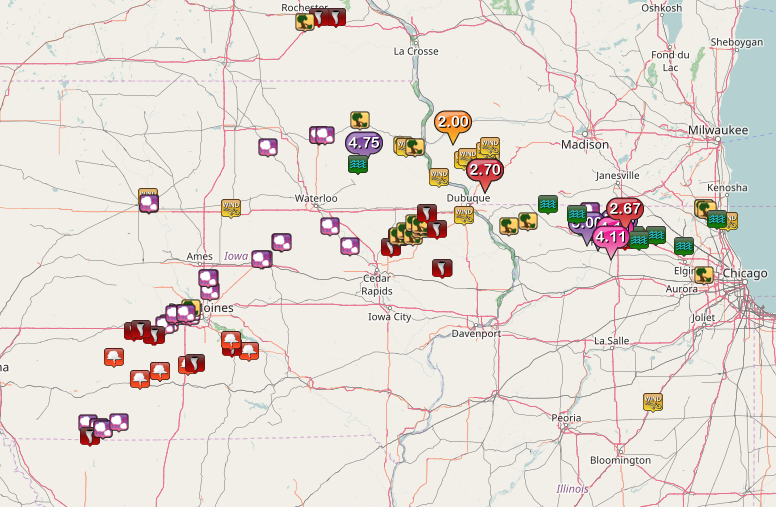Viewport: 776px width, 507px height.
Task: Tap the pink 4.11 marker
Action: 610,238
